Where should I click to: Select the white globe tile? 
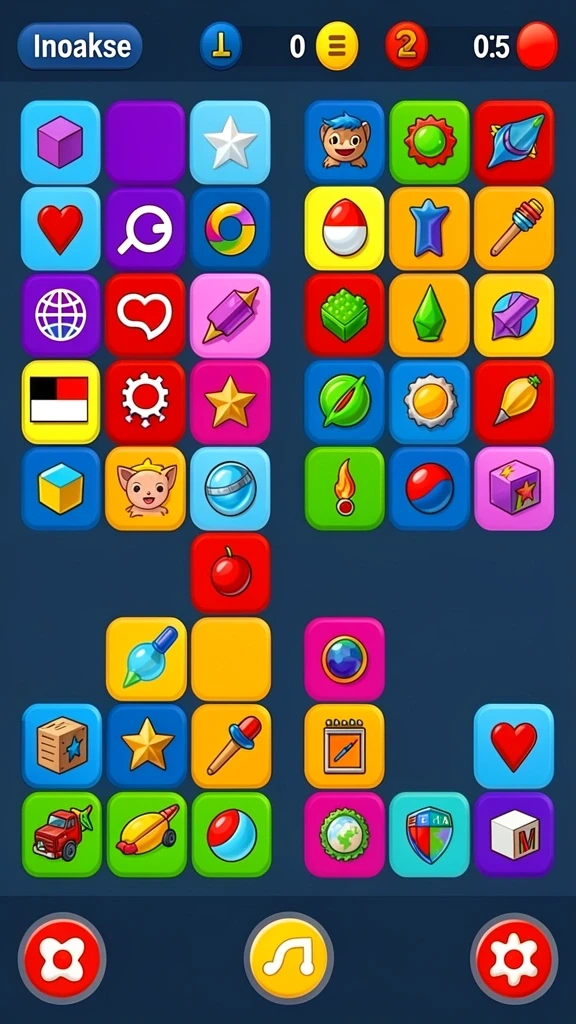click(61, 314)
